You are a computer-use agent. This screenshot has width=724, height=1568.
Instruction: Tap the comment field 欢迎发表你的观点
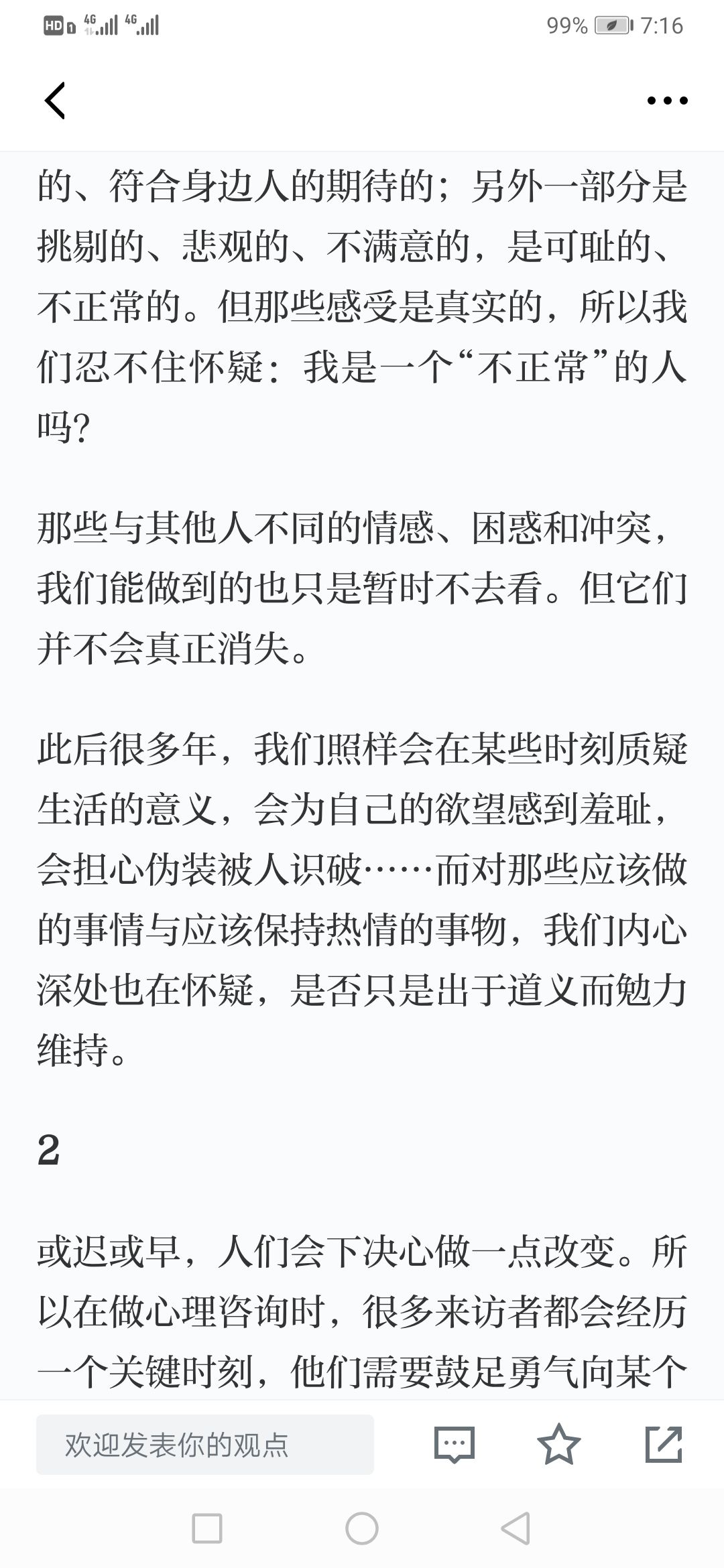point(205,1445)
